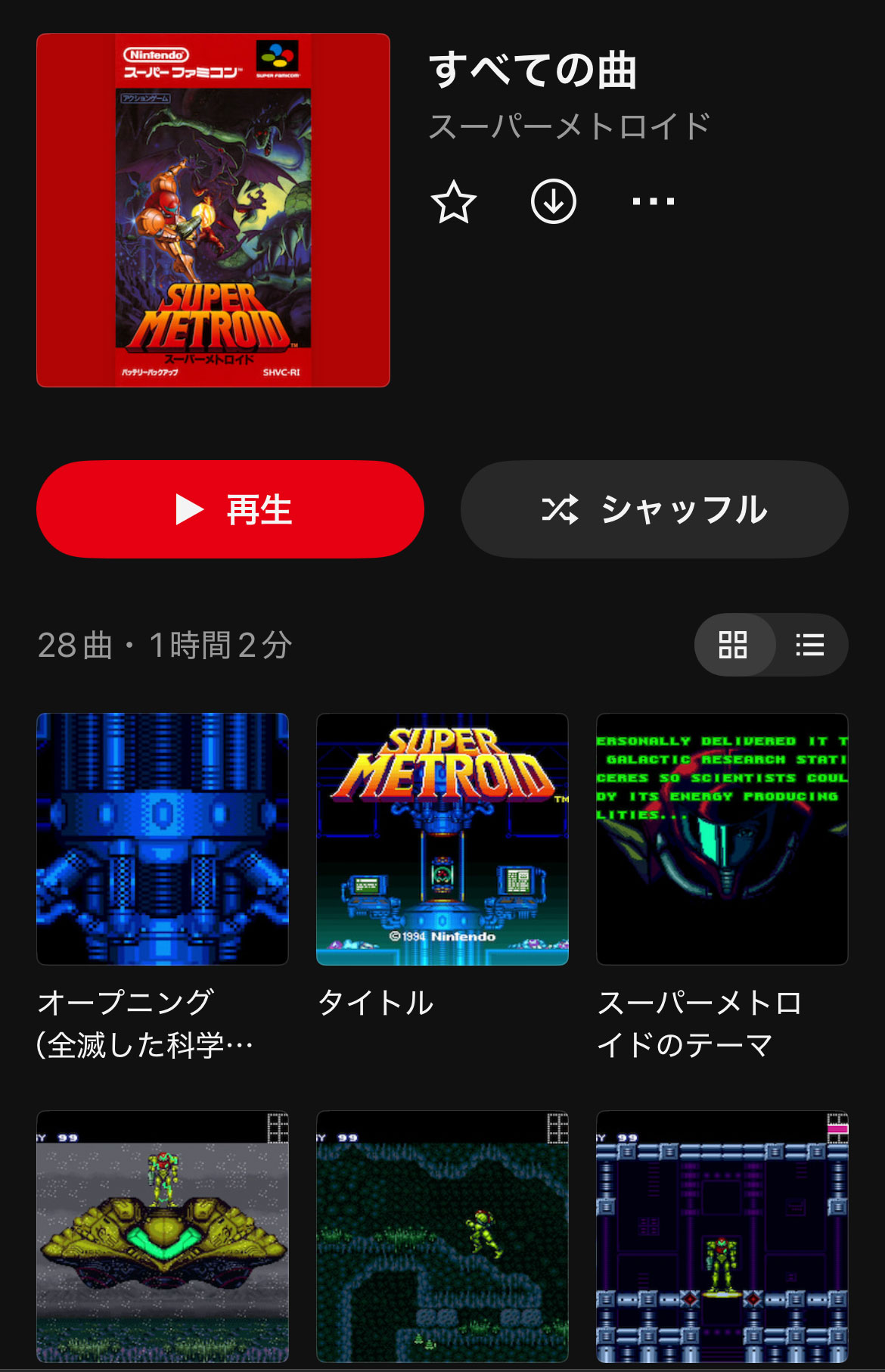The width and height of the screenshot is (885, 1372).
Task: Add this playlist to favorites with the star
Action: (x=454, y=202)
